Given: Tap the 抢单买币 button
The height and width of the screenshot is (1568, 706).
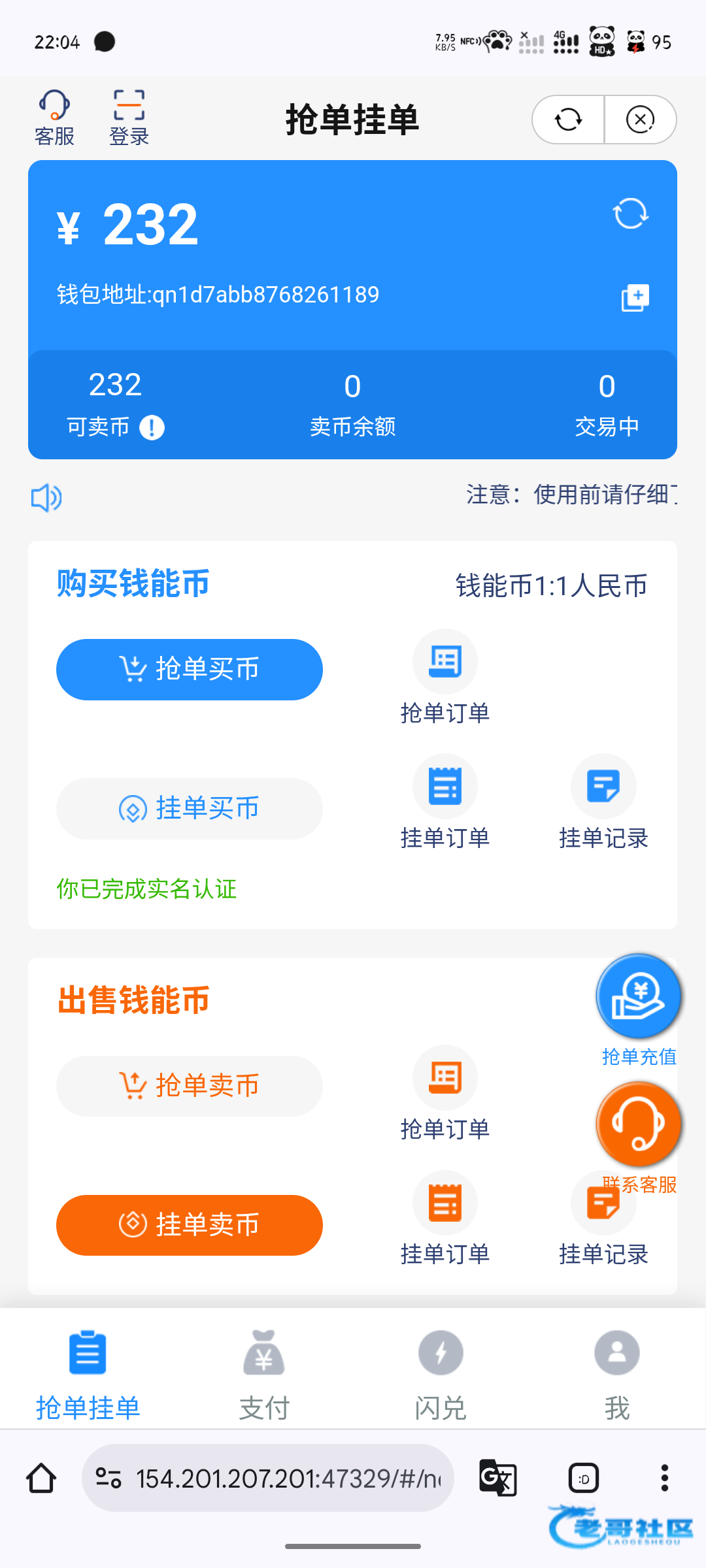Looking at the screenshot, I should tap(190, 670).
